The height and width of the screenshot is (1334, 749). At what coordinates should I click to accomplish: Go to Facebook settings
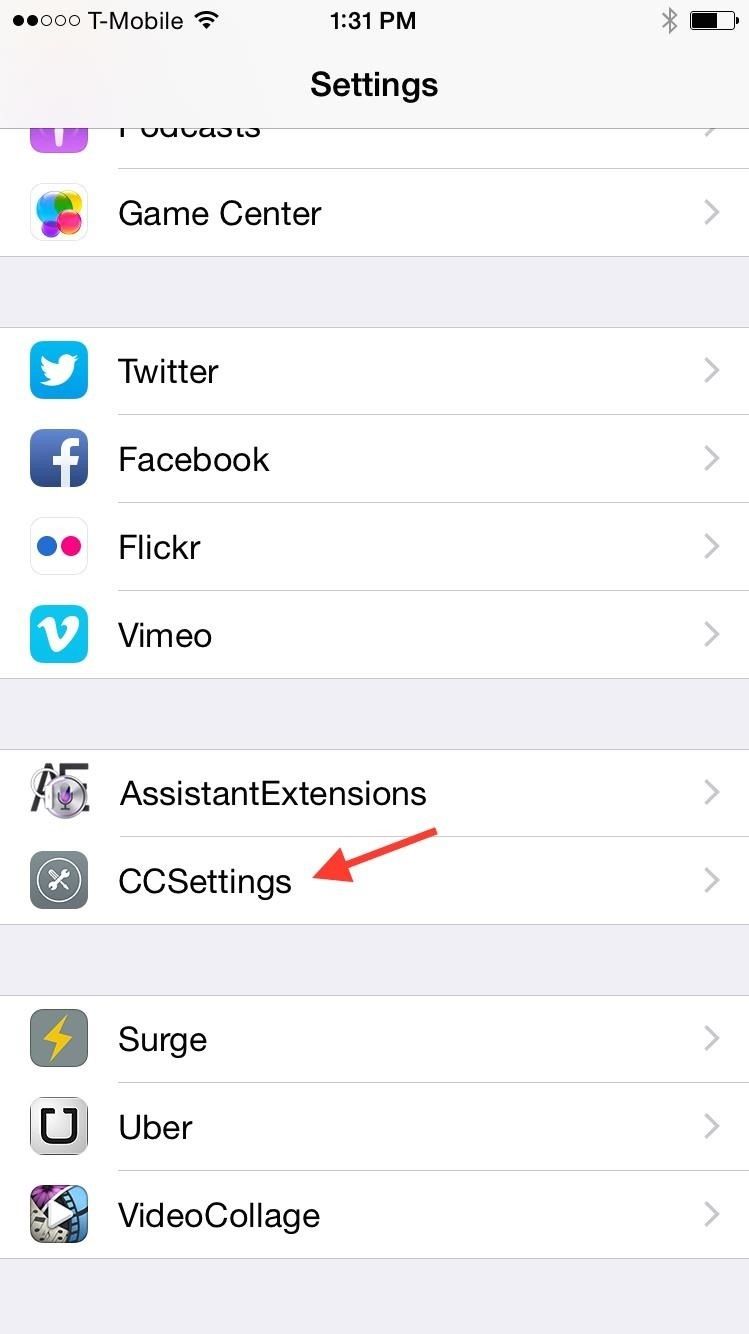374,459
